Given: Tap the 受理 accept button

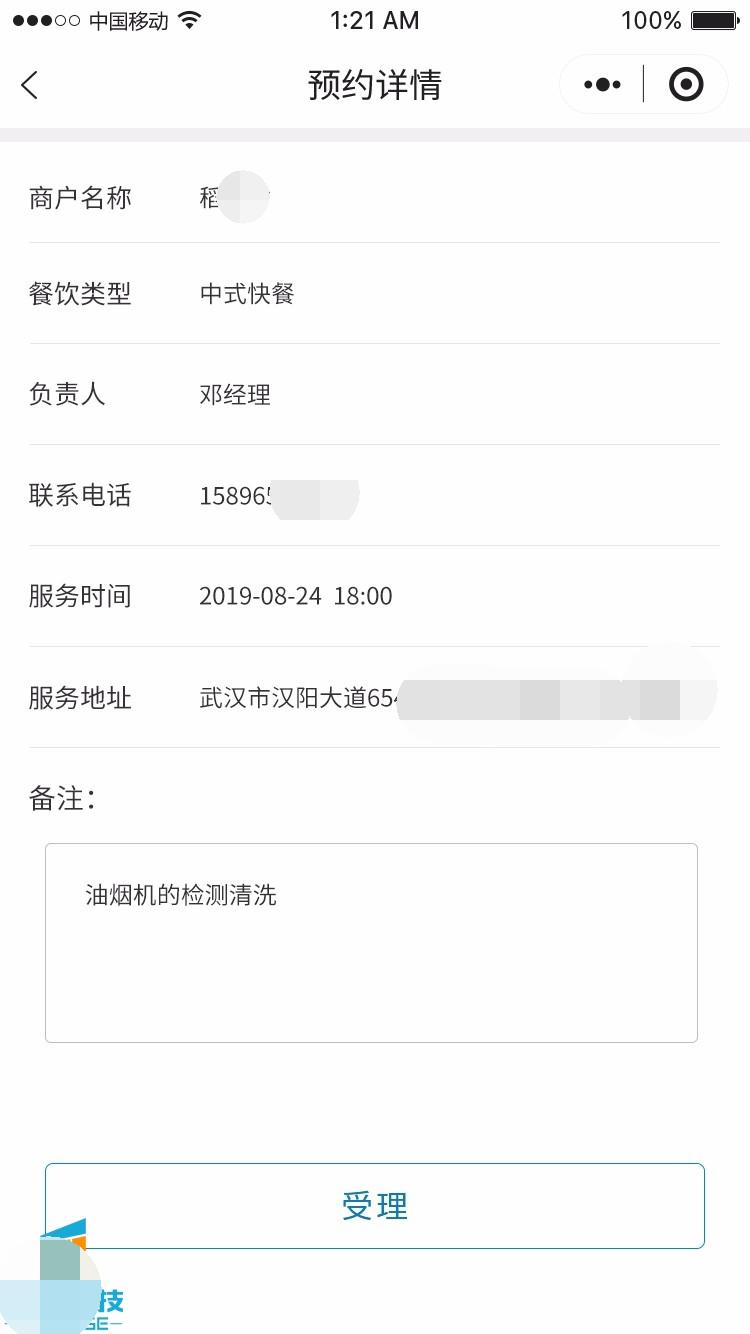Looking at the screenshot, I should (x=375, y=1206).
